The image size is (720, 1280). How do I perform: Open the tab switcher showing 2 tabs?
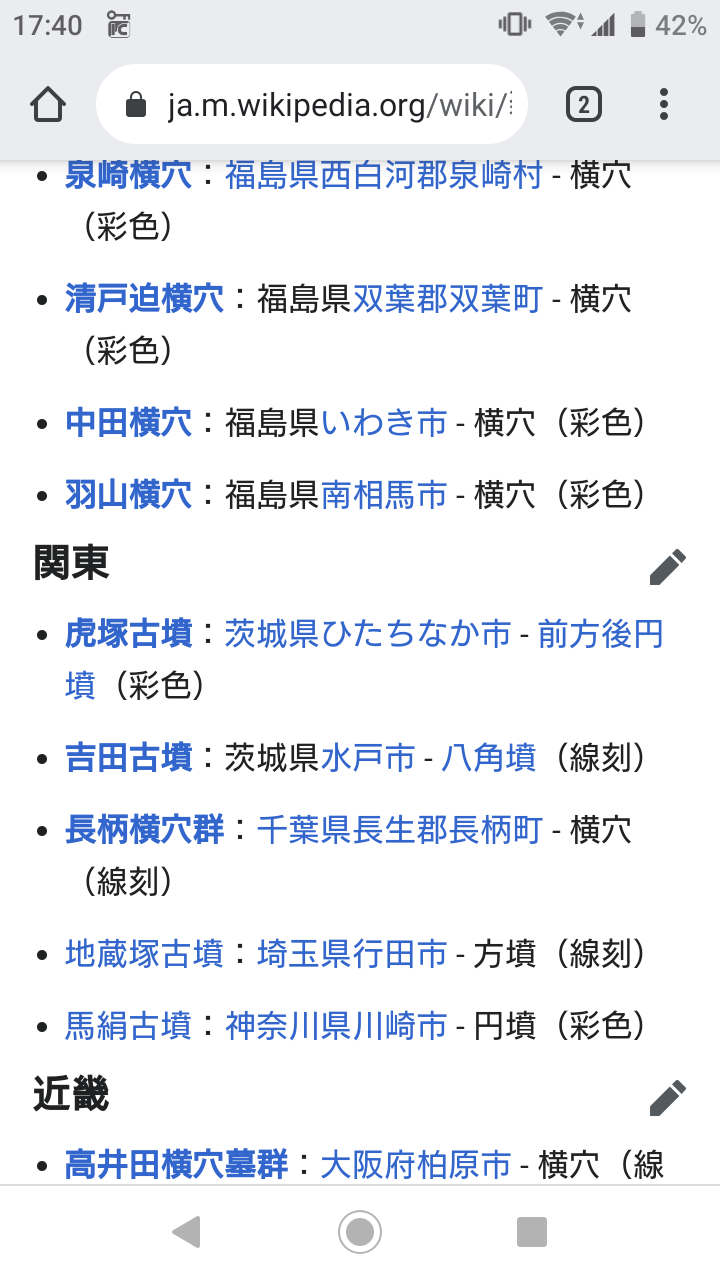(x=584, y=105)
